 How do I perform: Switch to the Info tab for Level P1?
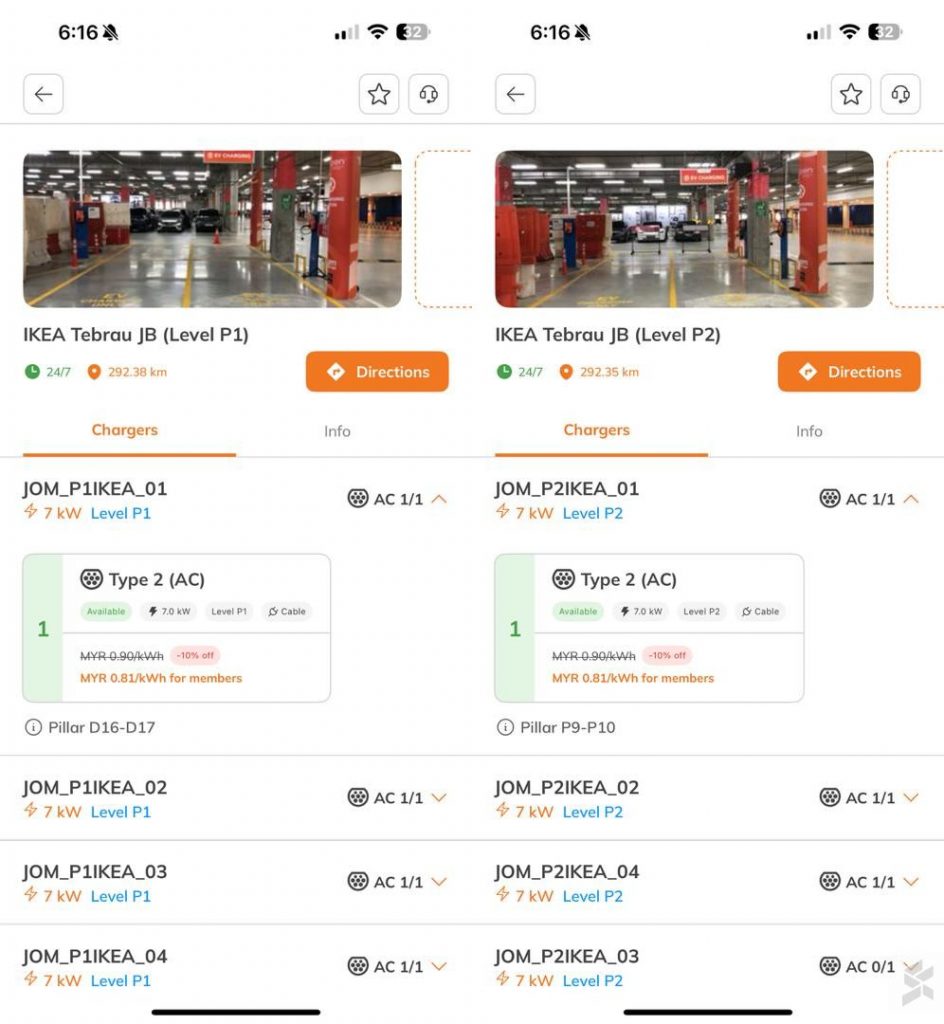click(337, 431)
